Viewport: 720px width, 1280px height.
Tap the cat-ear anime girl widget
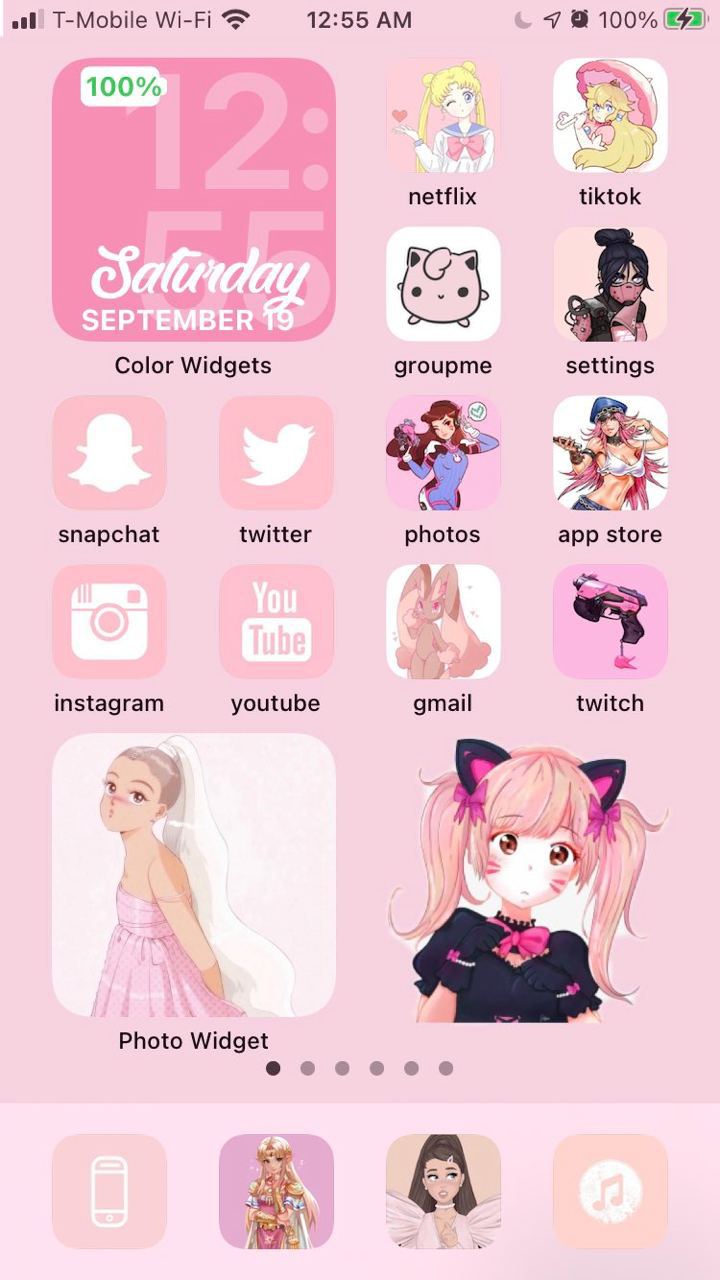(526, 880)
